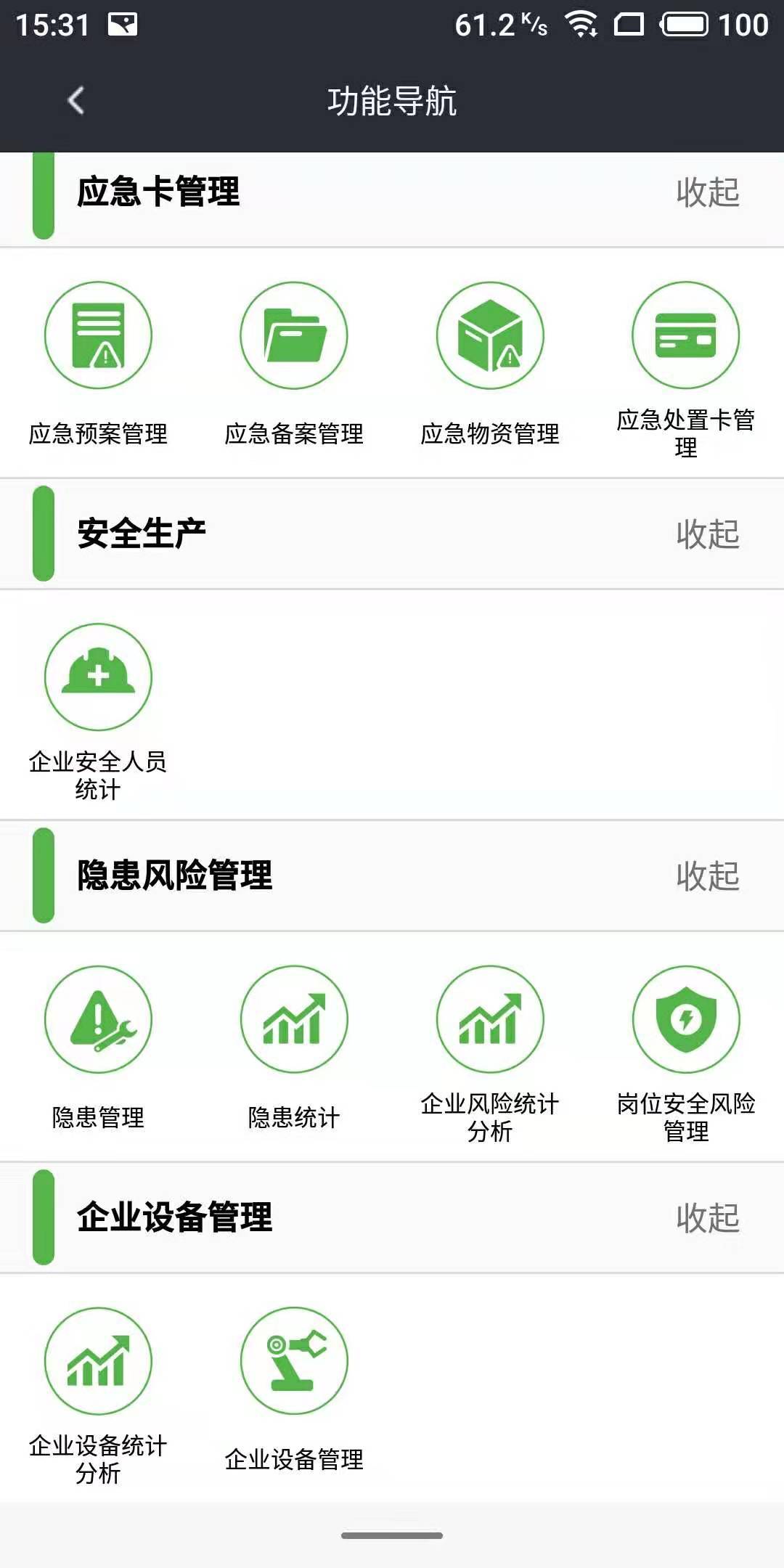
Task: Collapse the 企业设备管理 section
Action: pyautogui.click(x=707, y=1218)
